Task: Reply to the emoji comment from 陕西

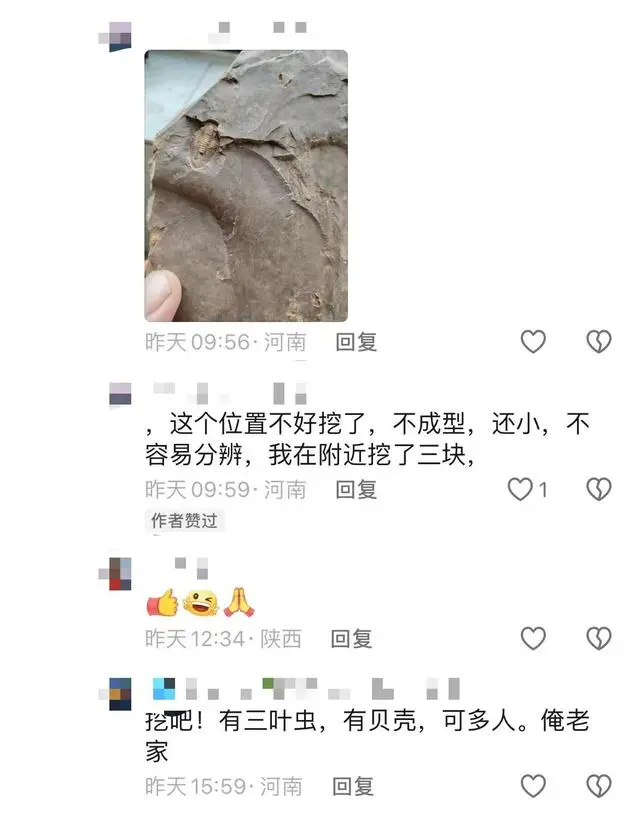Action: (351, 638)
